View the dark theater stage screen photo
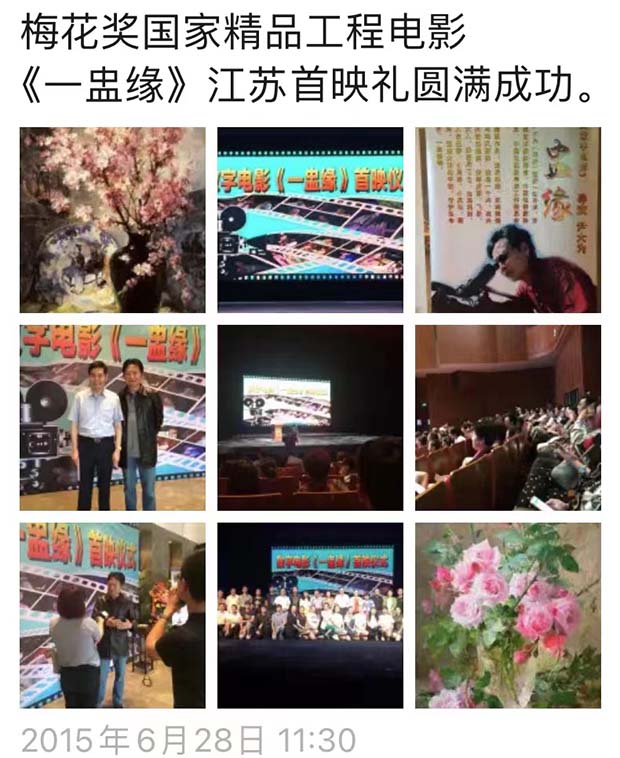 pyautogui.click(x=310, y=417)
